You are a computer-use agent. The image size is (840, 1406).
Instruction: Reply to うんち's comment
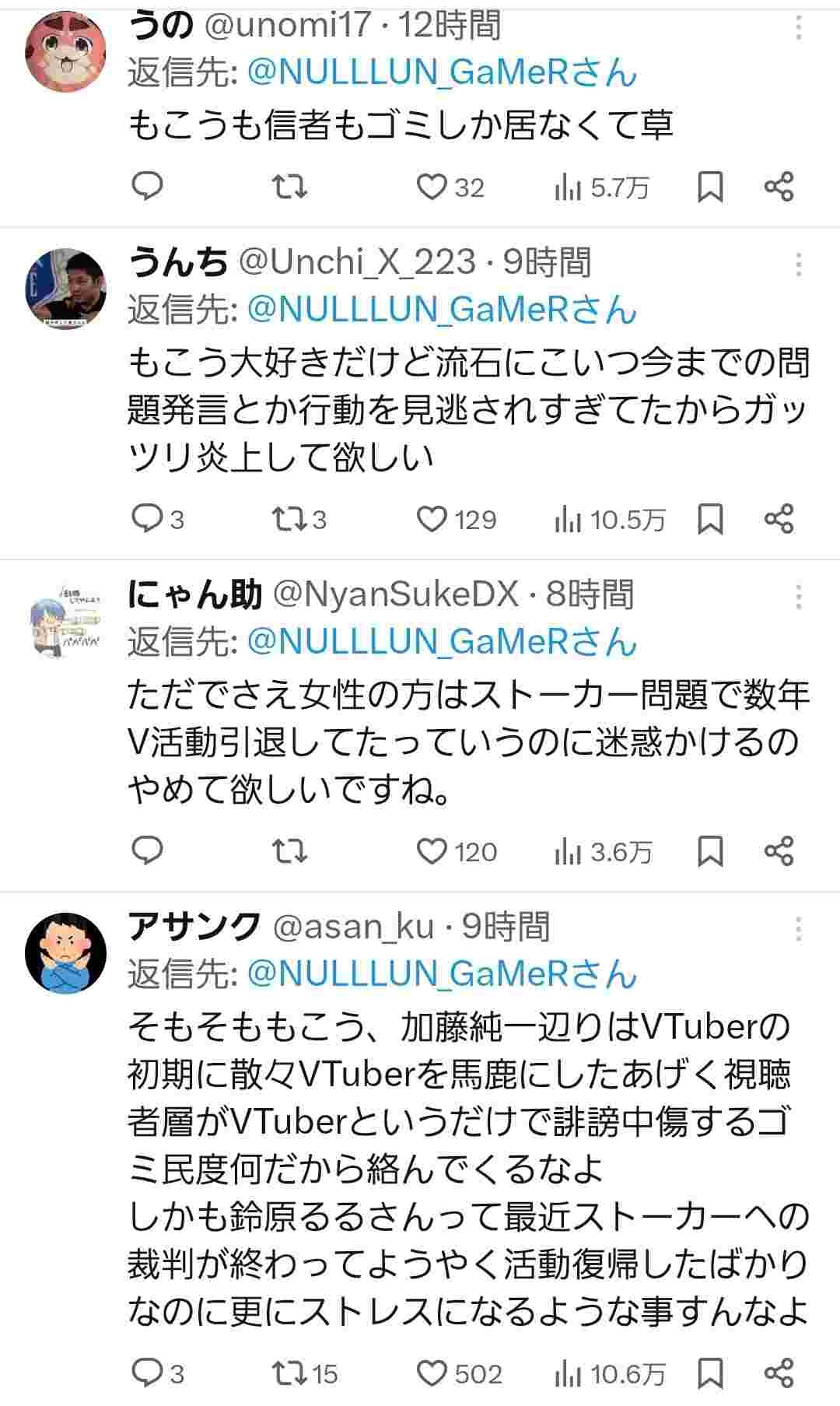click(146, 519)
